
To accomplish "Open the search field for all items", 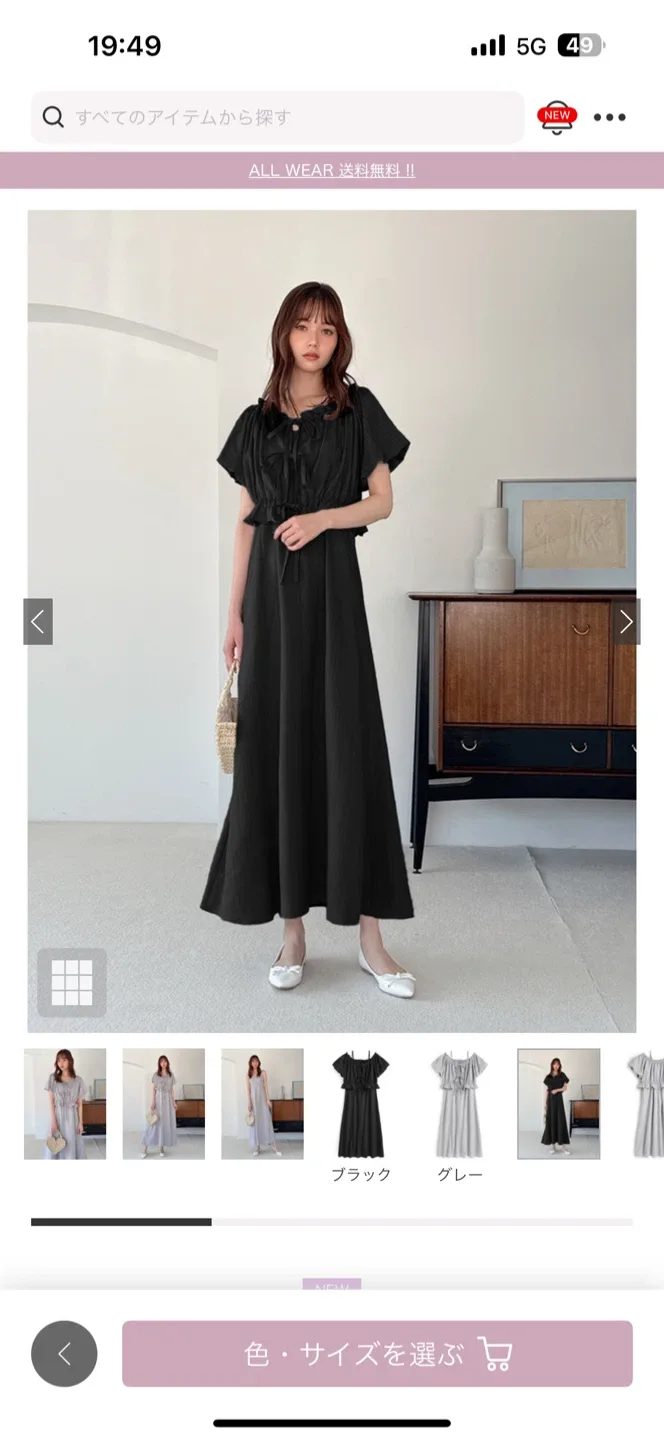I will click(x=277, y=118).
